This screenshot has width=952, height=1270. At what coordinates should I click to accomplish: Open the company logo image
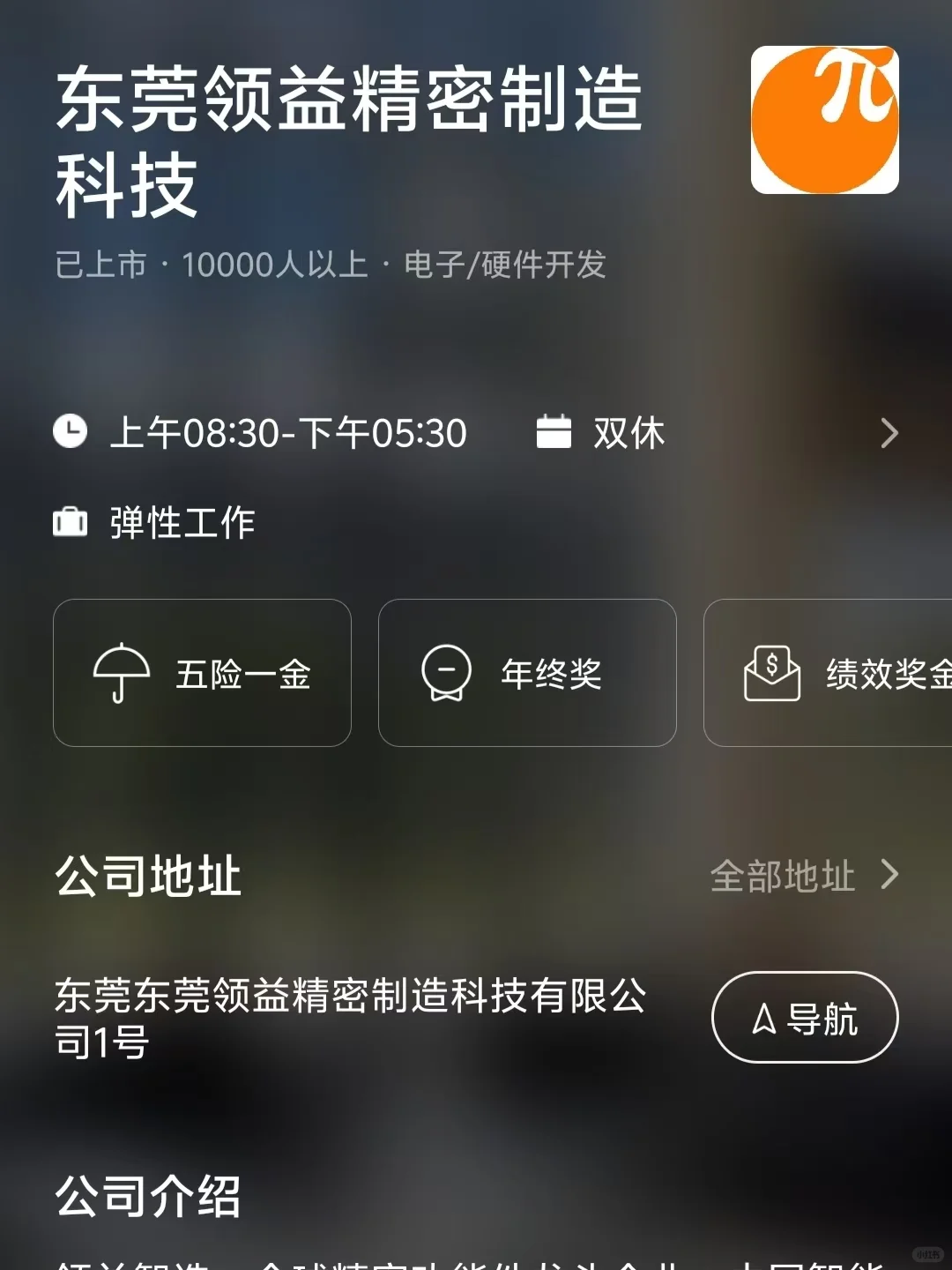[825, 120]
